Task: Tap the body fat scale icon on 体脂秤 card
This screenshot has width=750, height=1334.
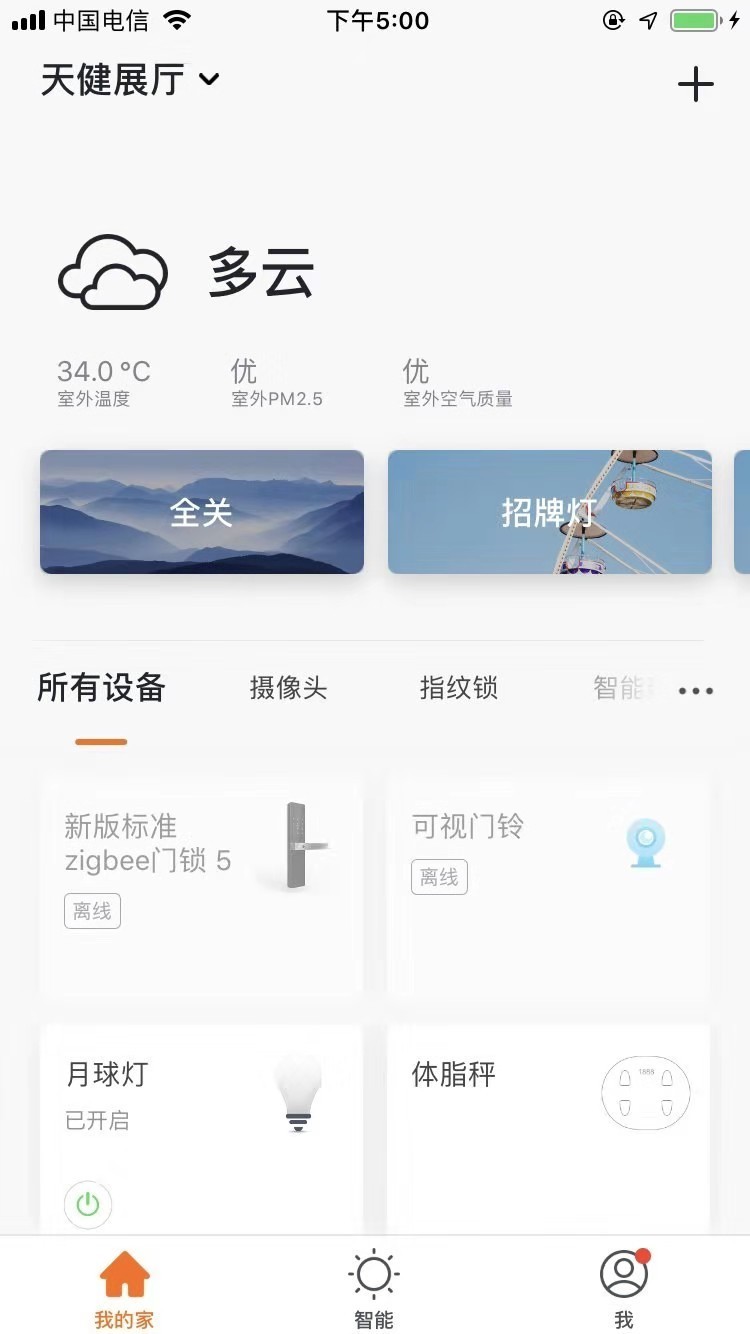Action: (x=645, y=1092)
